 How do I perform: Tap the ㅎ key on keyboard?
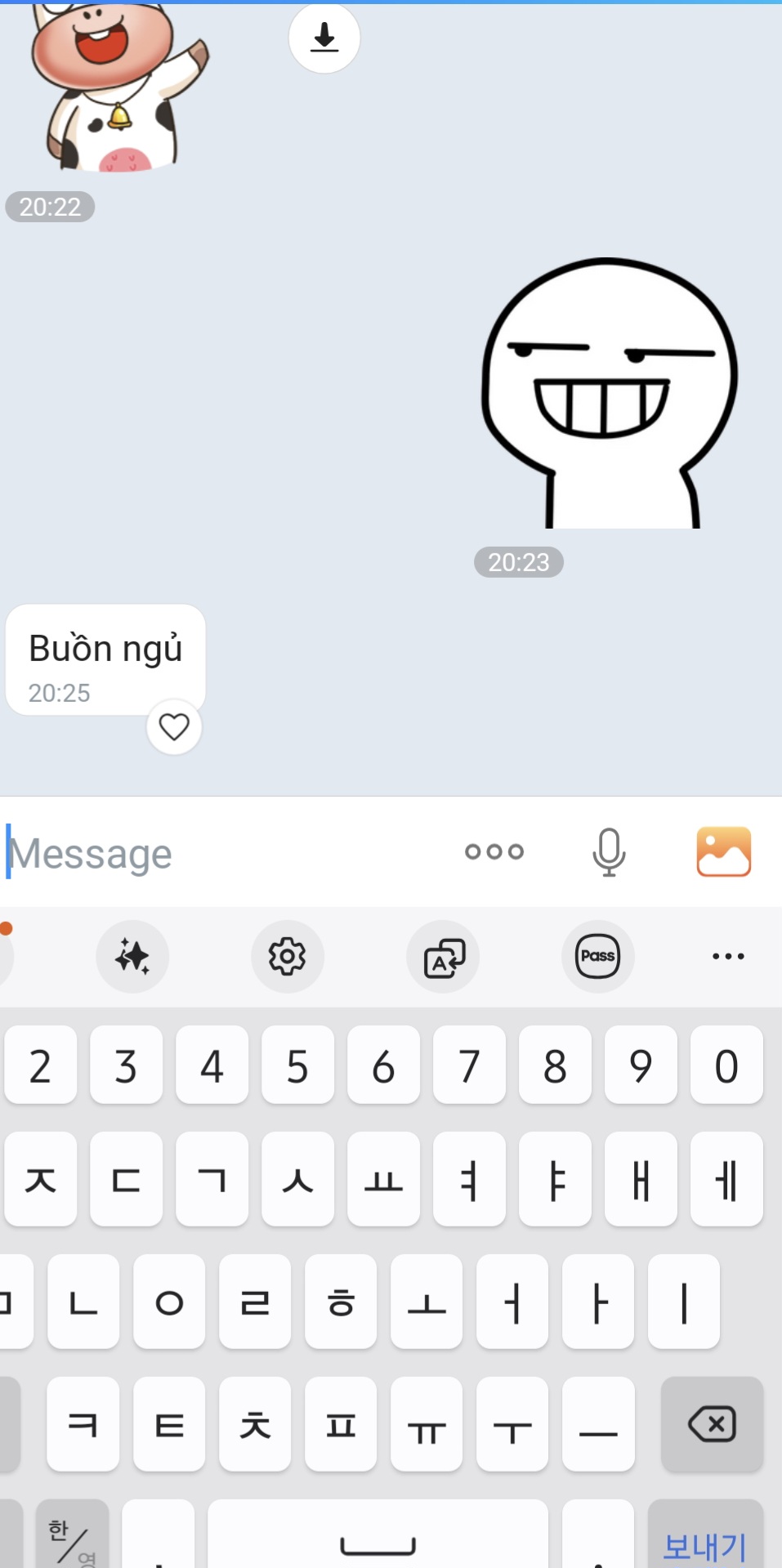(341, 1302)
